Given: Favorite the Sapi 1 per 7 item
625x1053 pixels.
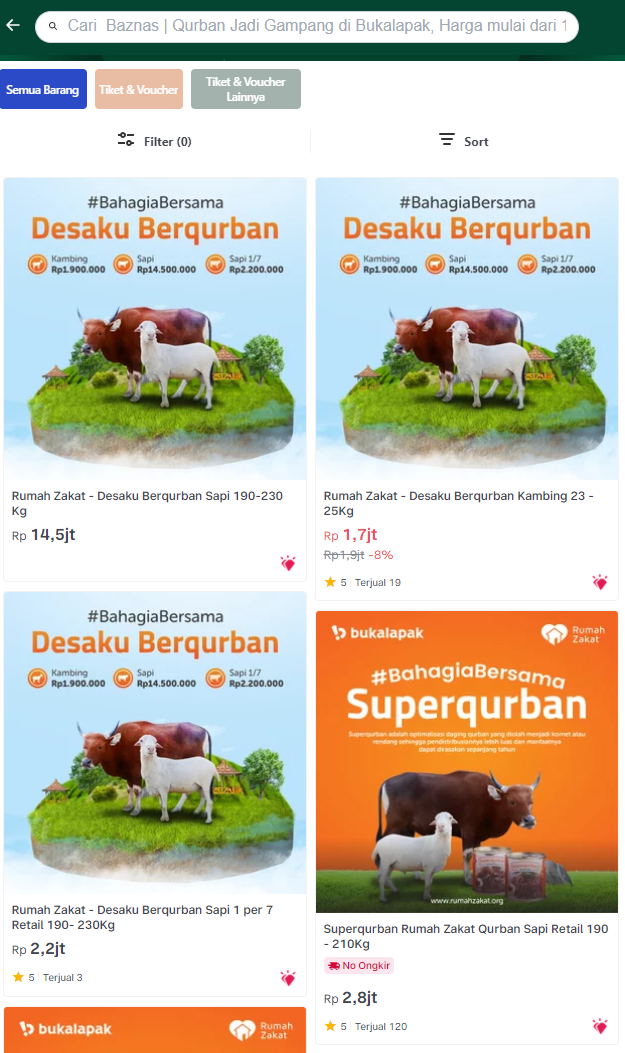Looking at the screenshot, I should tap(288, 978).
